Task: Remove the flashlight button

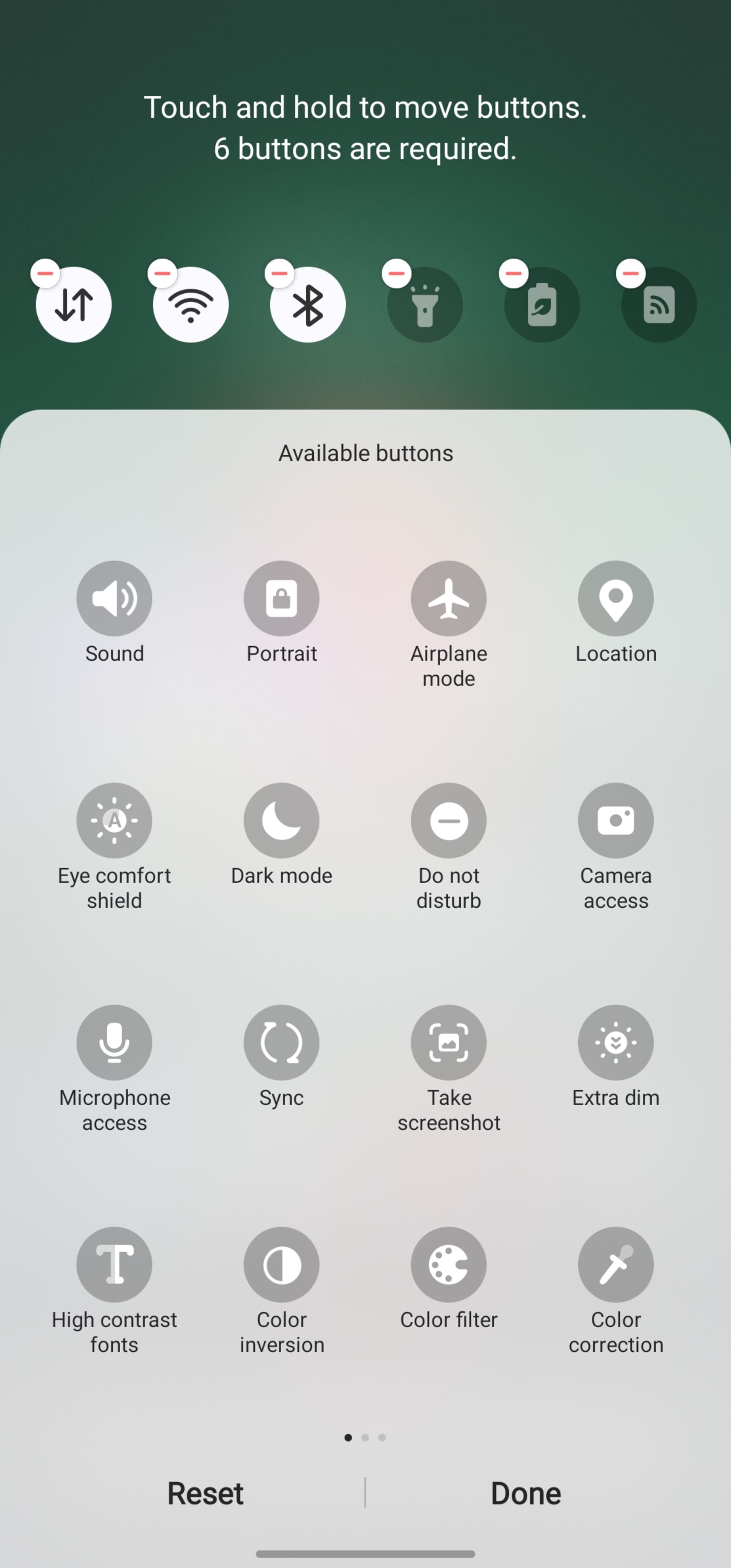Action: point(396,273)
